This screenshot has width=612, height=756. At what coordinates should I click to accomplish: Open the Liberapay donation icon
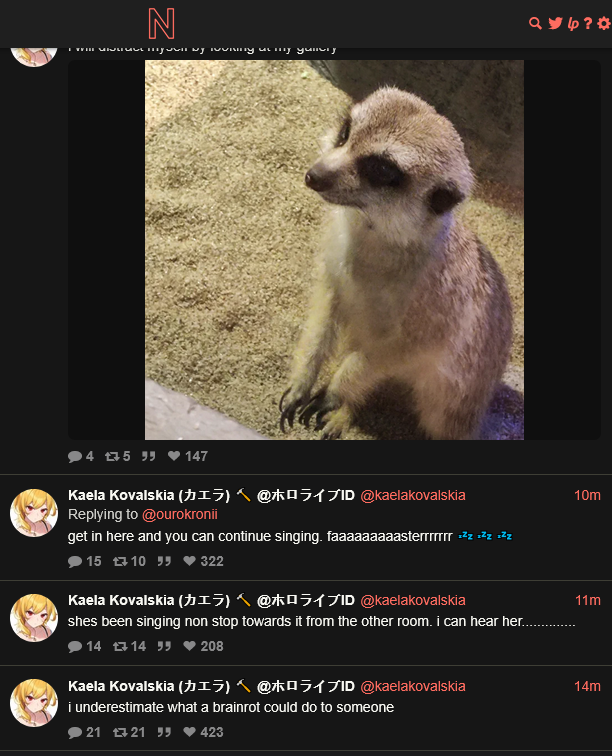pyautogui.click(x=573, y=24)
